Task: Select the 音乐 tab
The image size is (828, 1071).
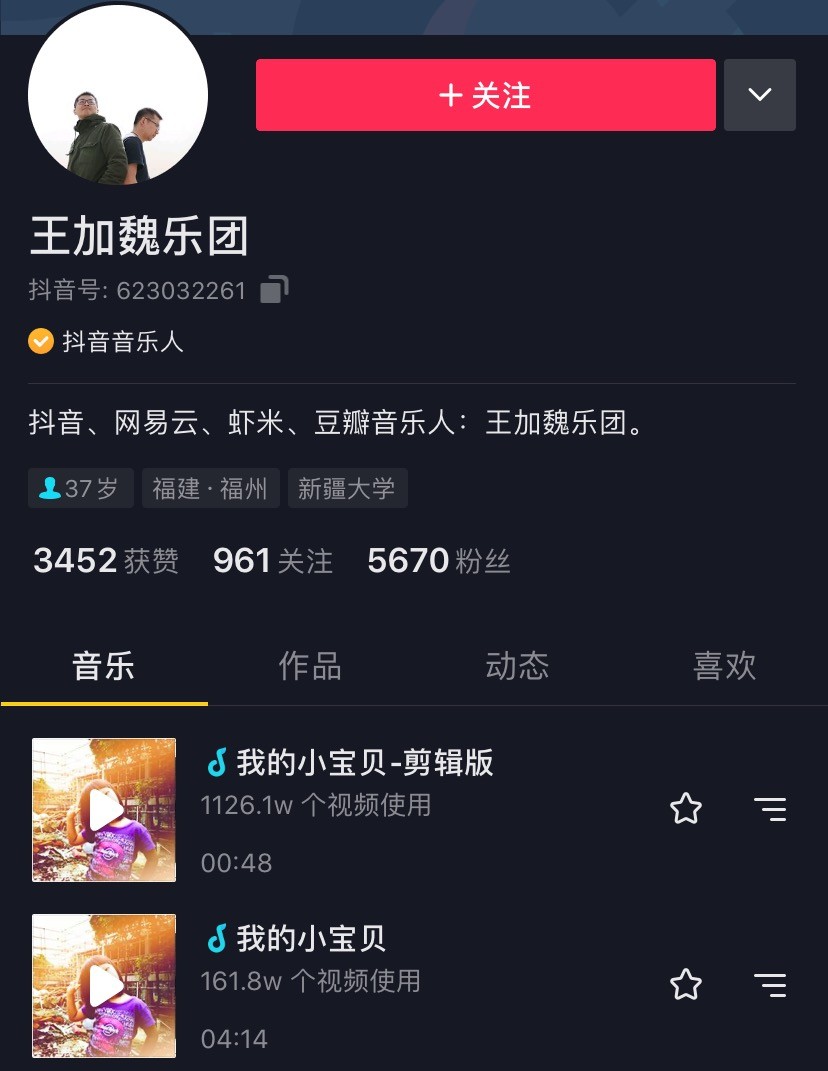Action: click(x=103, y=666)
